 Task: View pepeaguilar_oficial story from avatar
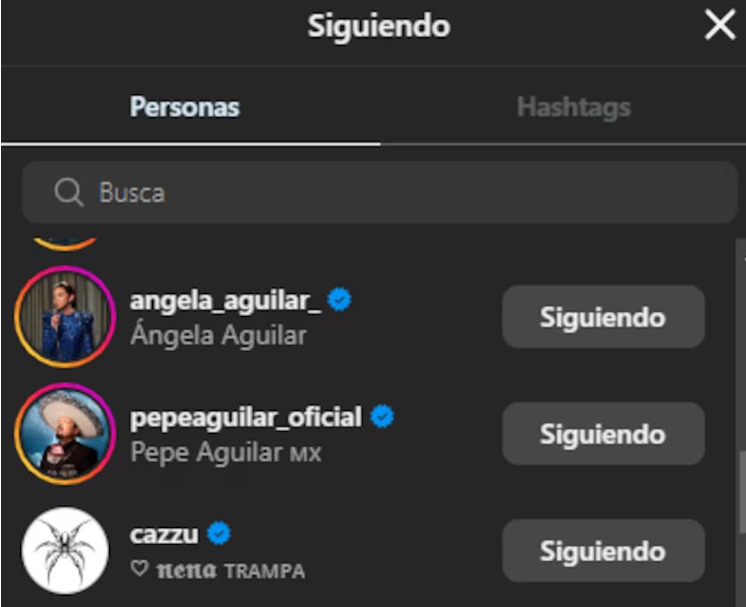pyautogui.click(x=66, y=434)
